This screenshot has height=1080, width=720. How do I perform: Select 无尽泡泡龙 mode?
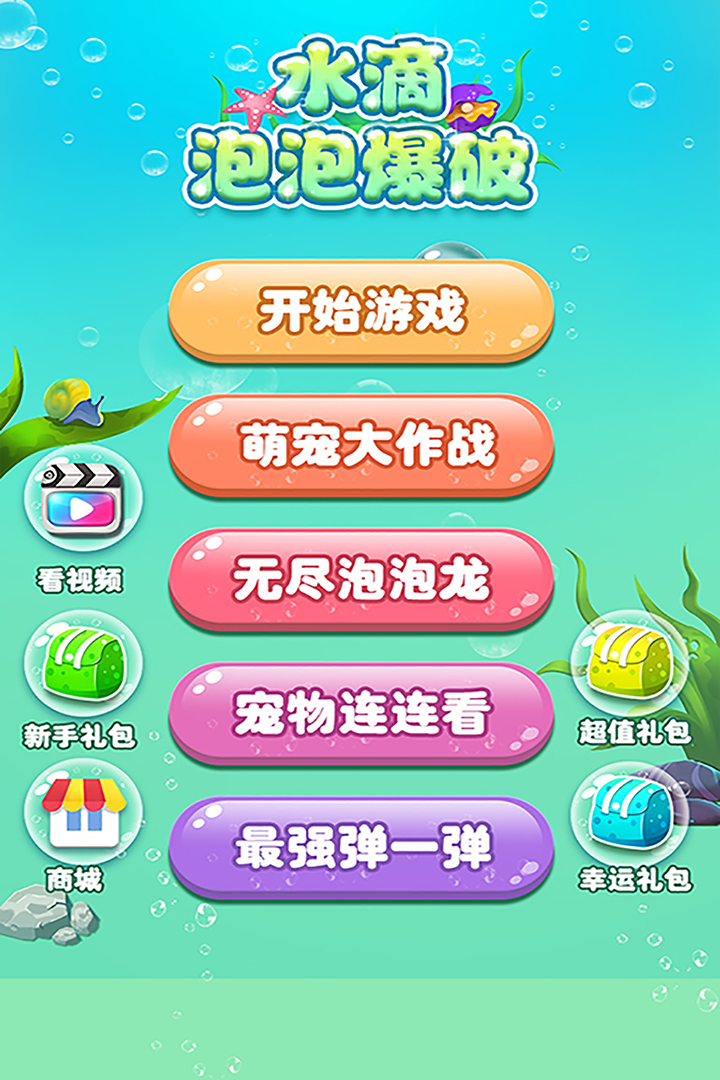361,579
